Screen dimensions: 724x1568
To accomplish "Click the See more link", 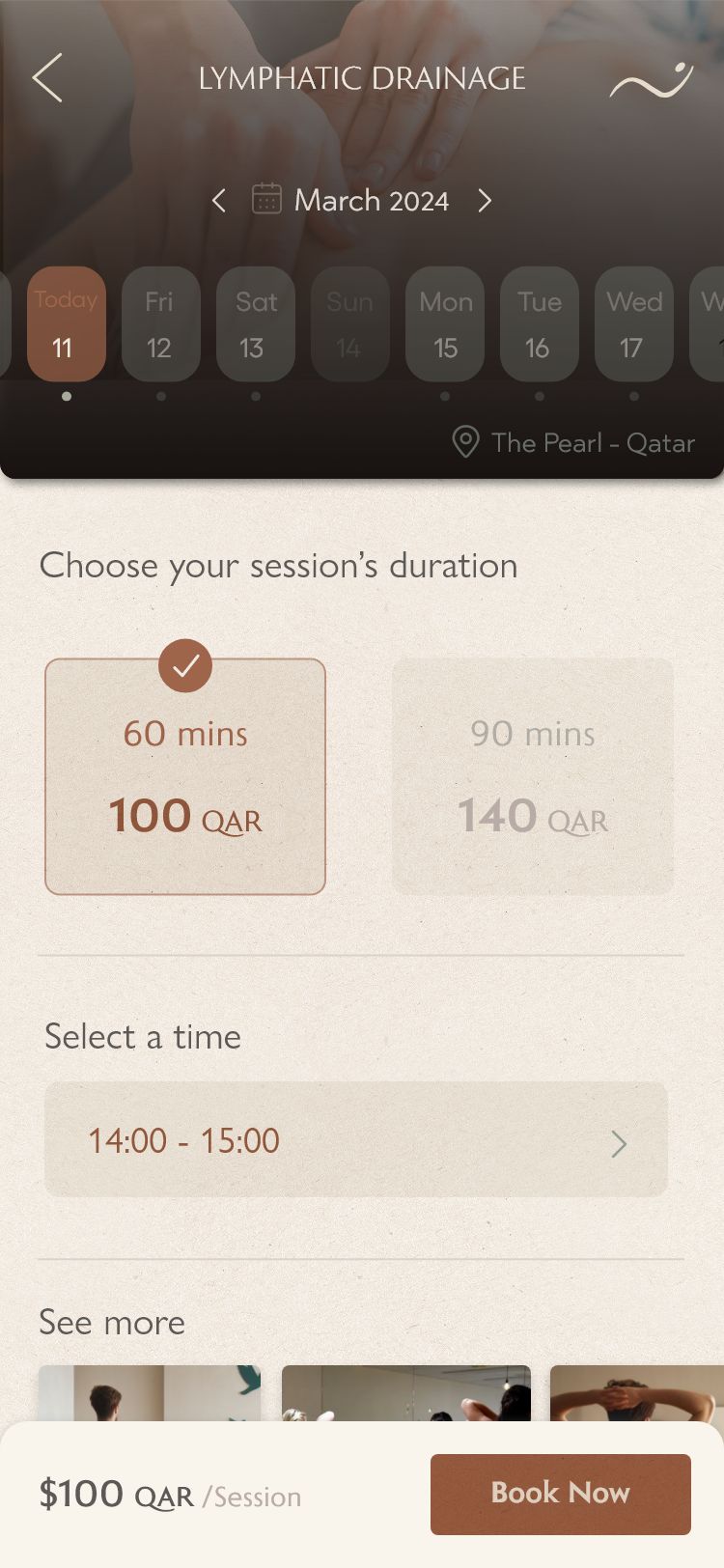I will [x=111, y=1322].
